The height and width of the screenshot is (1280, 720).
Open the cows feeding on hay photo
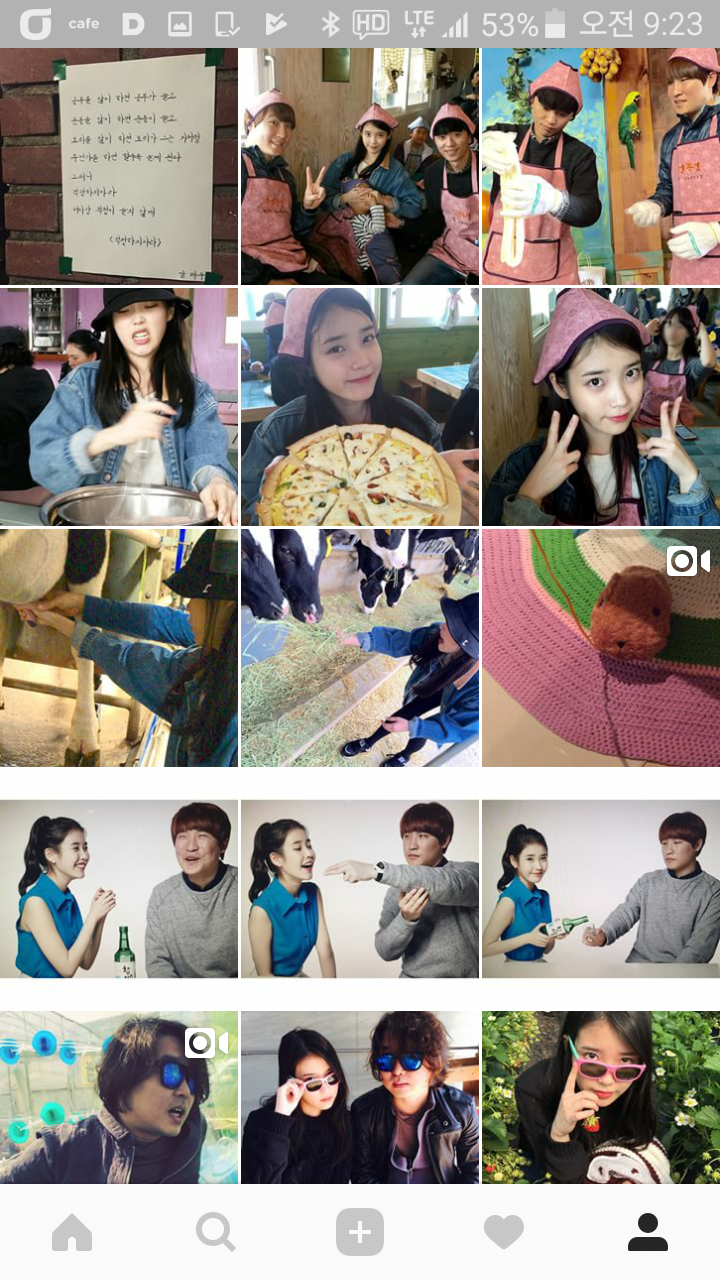click(360, 648)
